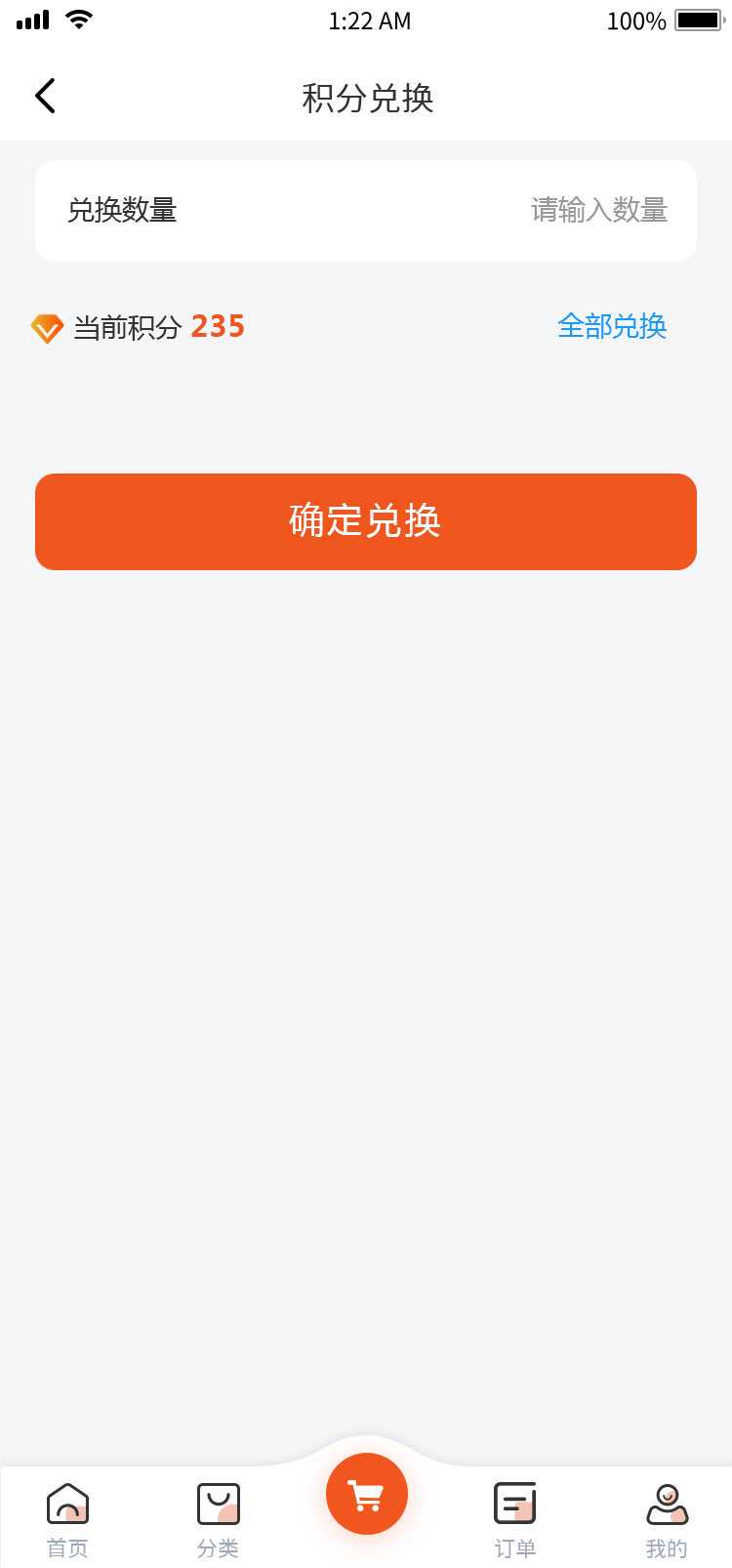Go back from the 积分兑换 page

pos(45,96)
